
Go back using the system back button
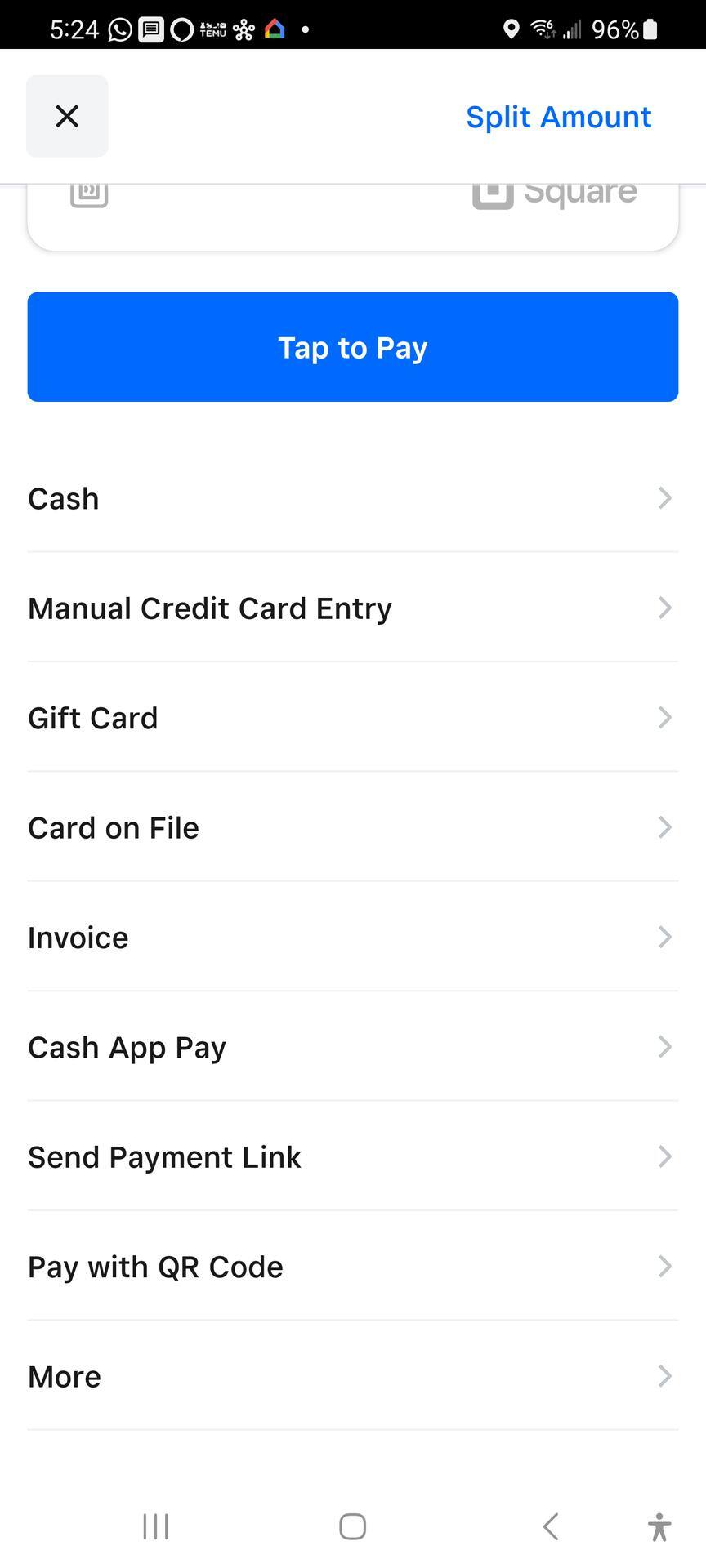click(x=551, y=1526)
